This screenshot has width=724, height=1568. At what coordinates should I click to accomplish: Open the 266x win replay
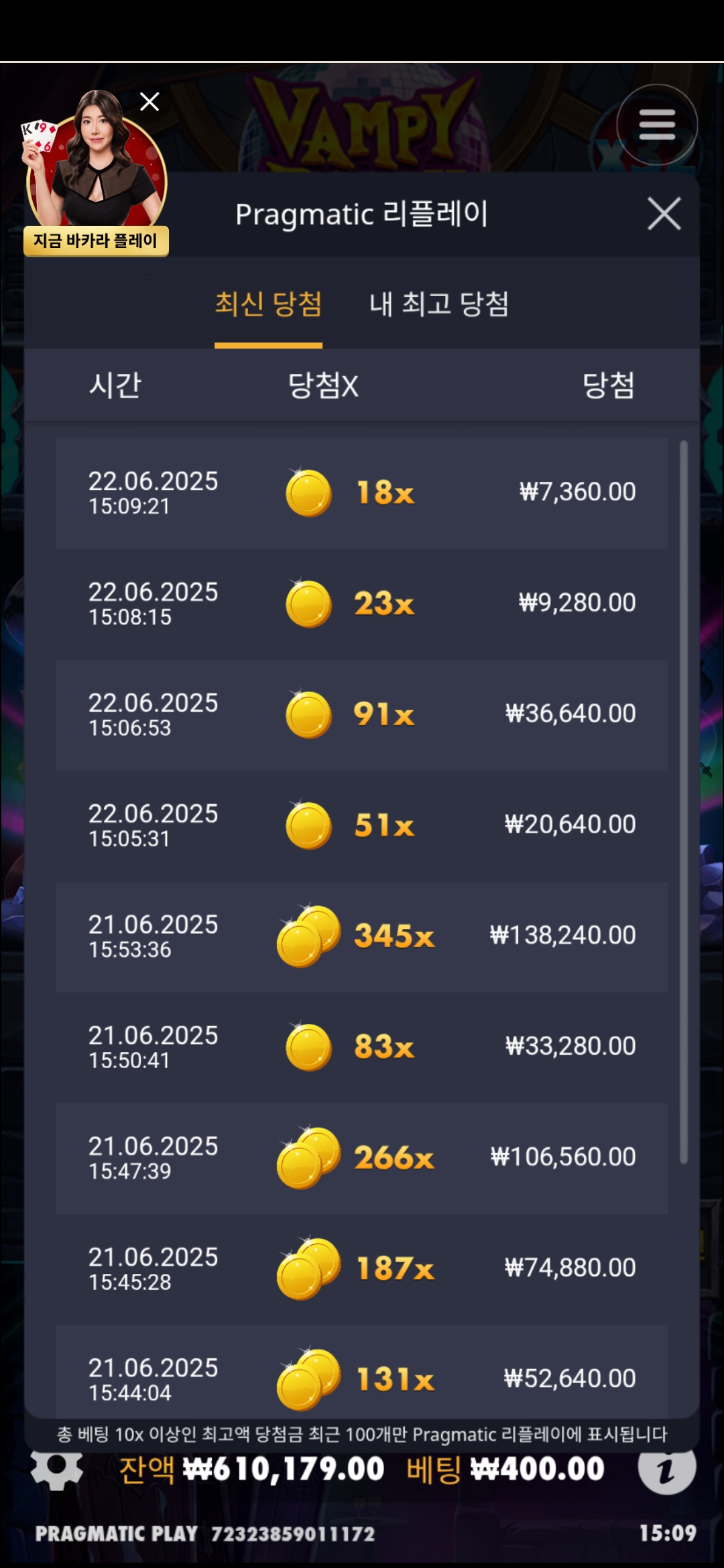[361, 1158]
